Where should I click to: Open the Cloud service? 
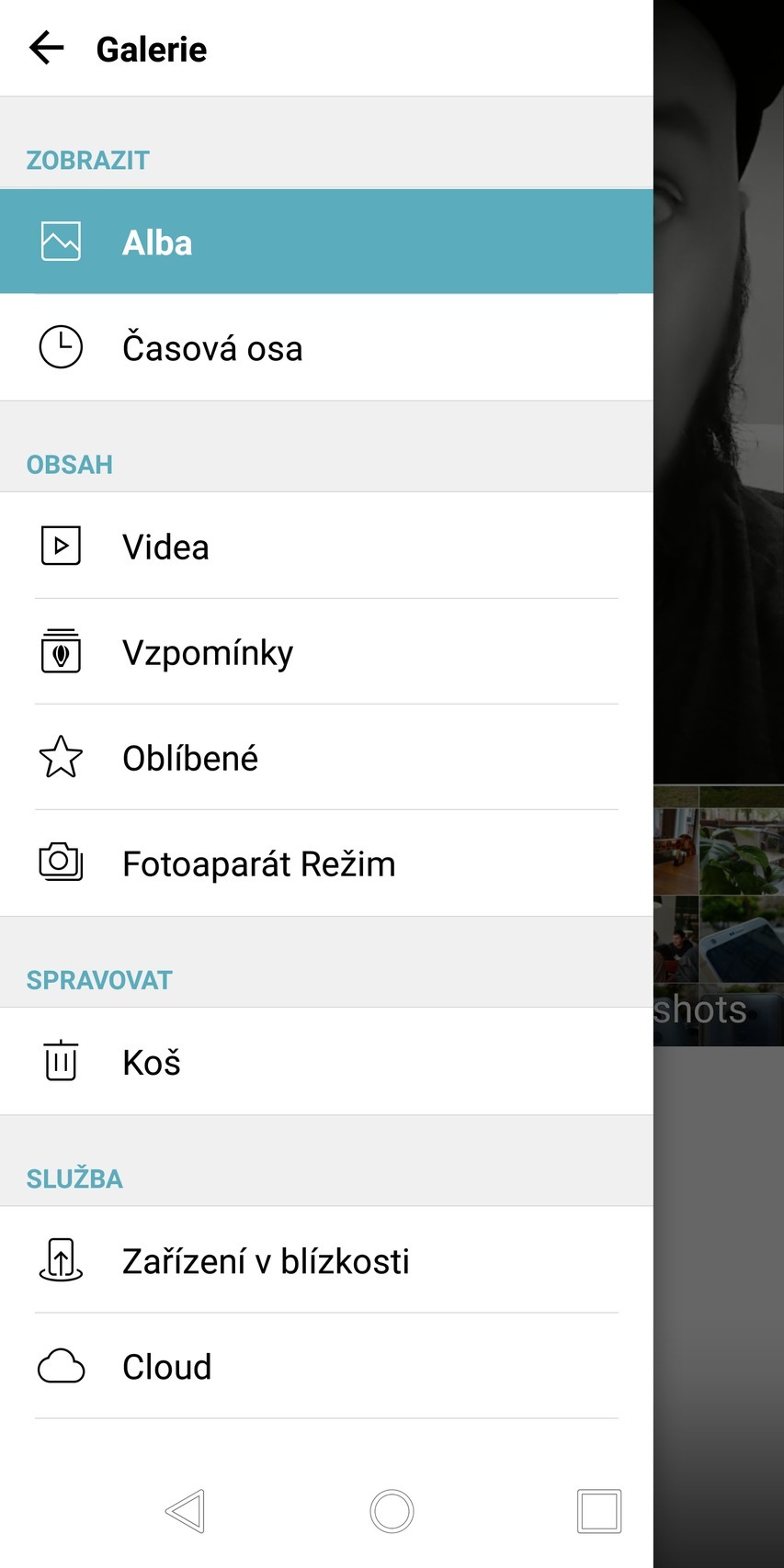326,1366
